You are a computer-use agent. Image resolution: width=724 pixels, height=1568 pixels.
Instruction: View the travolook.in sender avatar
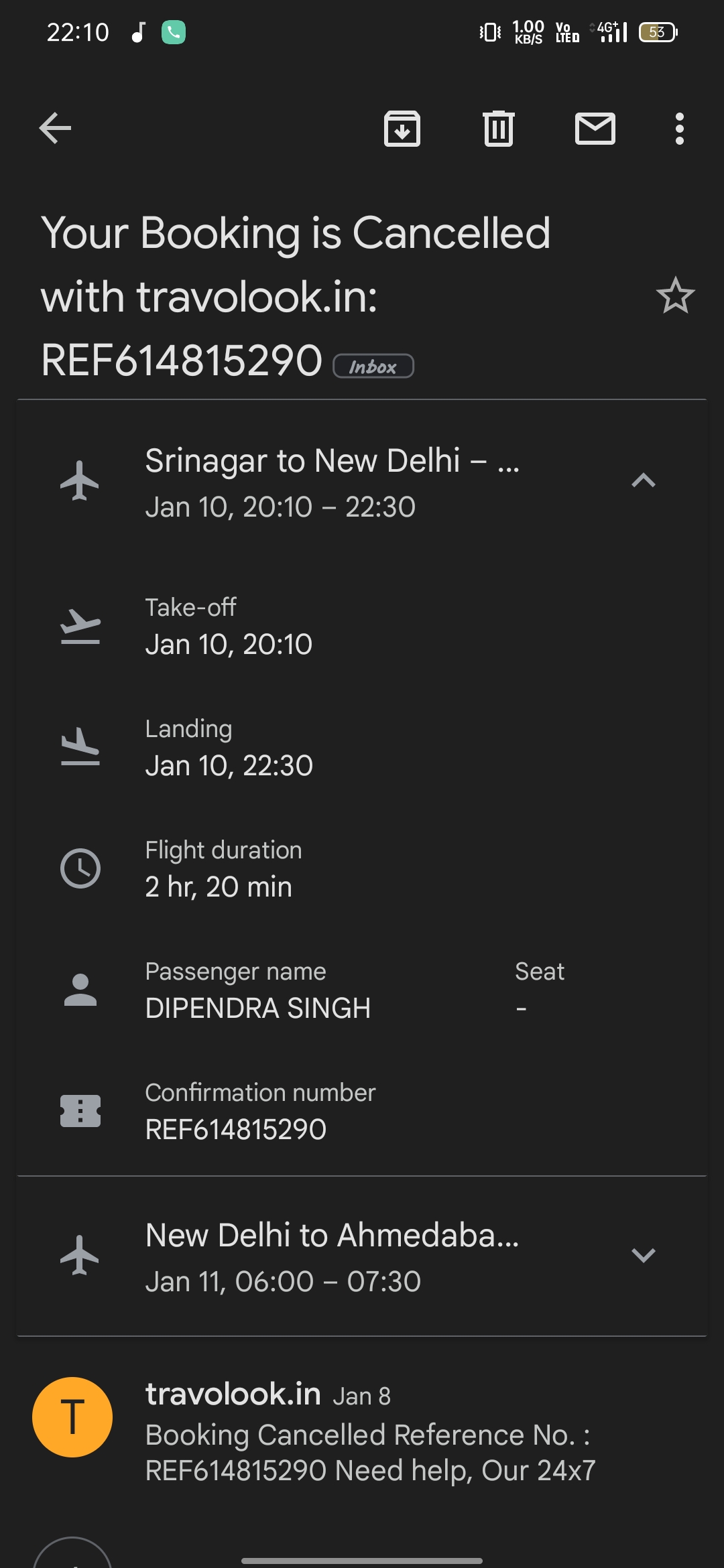tap(72, 1417)
